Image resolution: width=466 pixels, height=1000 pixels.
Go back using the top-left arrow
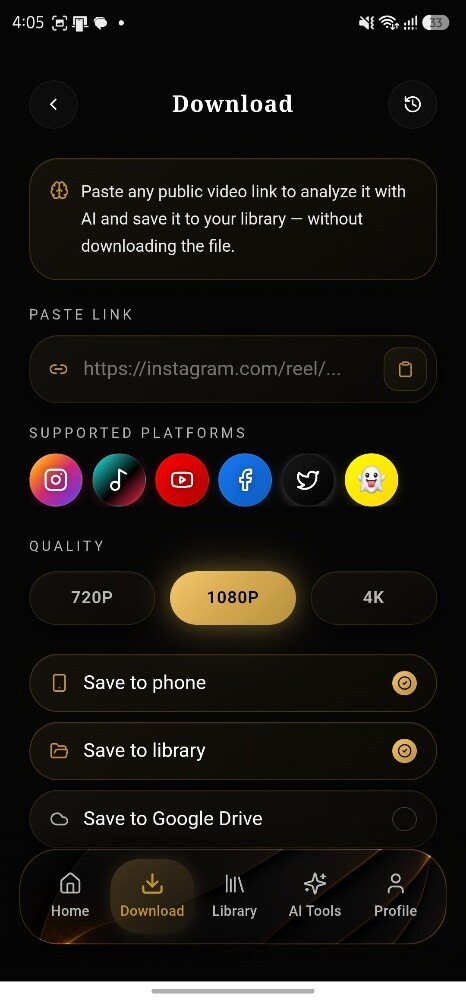pyautogui.click(x=54, y=105)
